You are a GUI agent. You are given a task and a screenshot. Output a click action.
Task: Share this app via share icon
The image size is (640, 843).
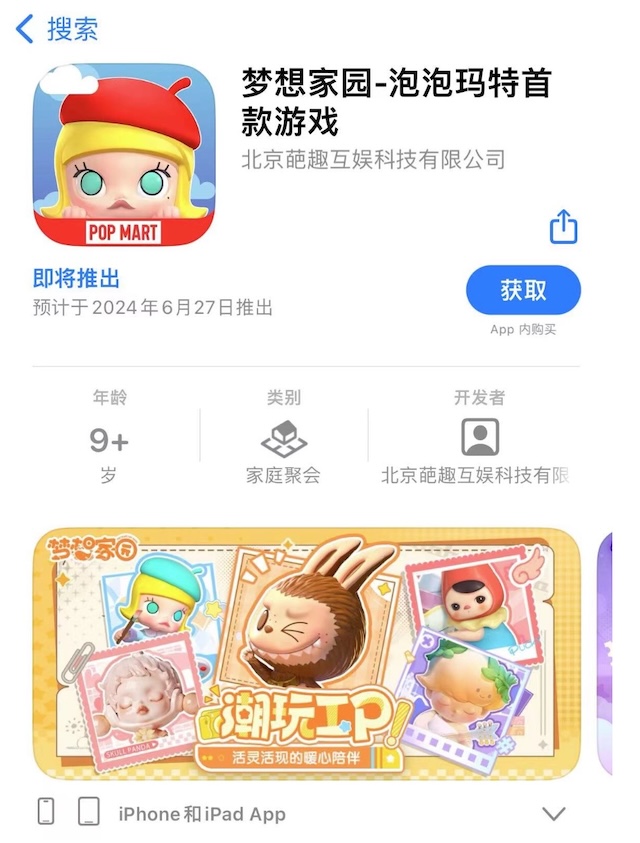click(564, 227)
